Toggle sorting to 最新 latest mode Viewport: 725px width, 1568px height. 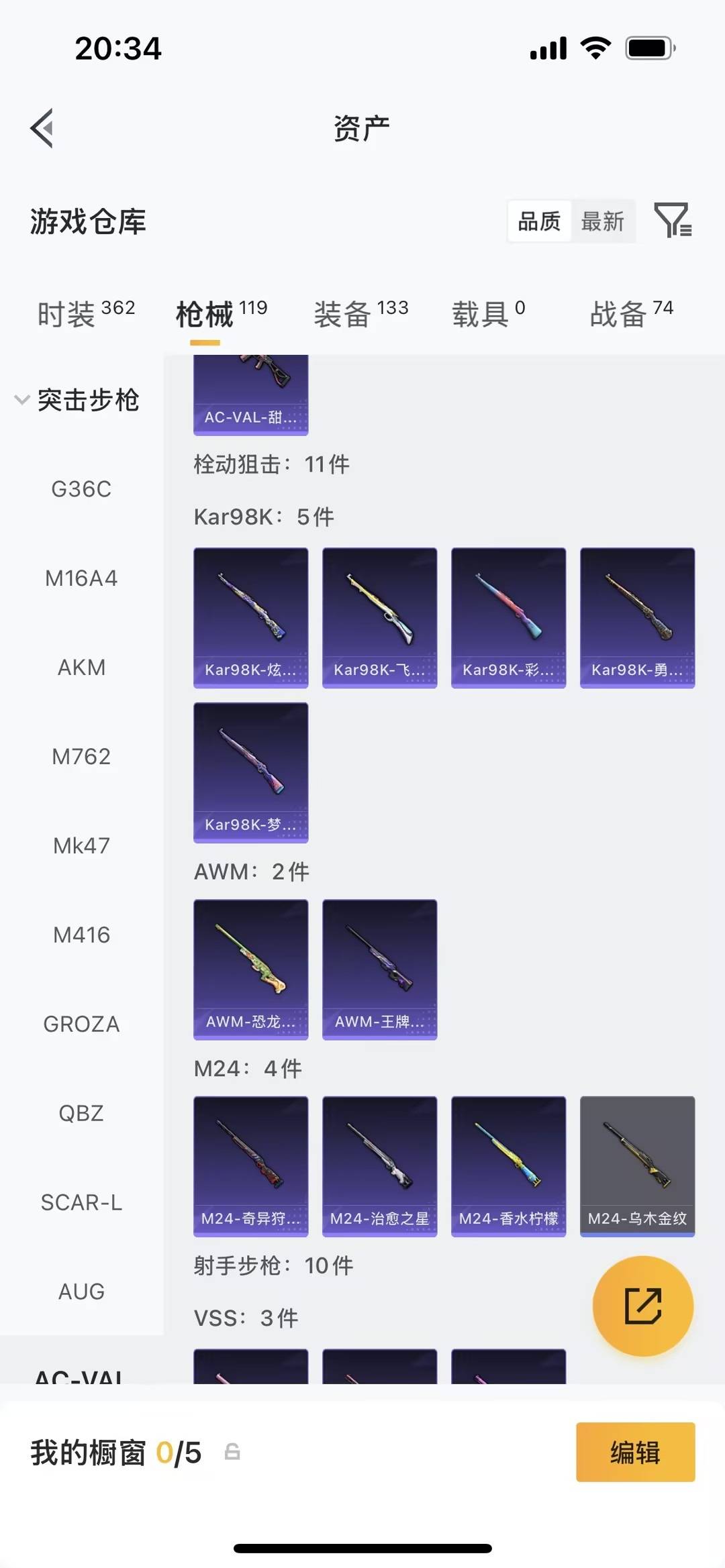click(603, 221)
